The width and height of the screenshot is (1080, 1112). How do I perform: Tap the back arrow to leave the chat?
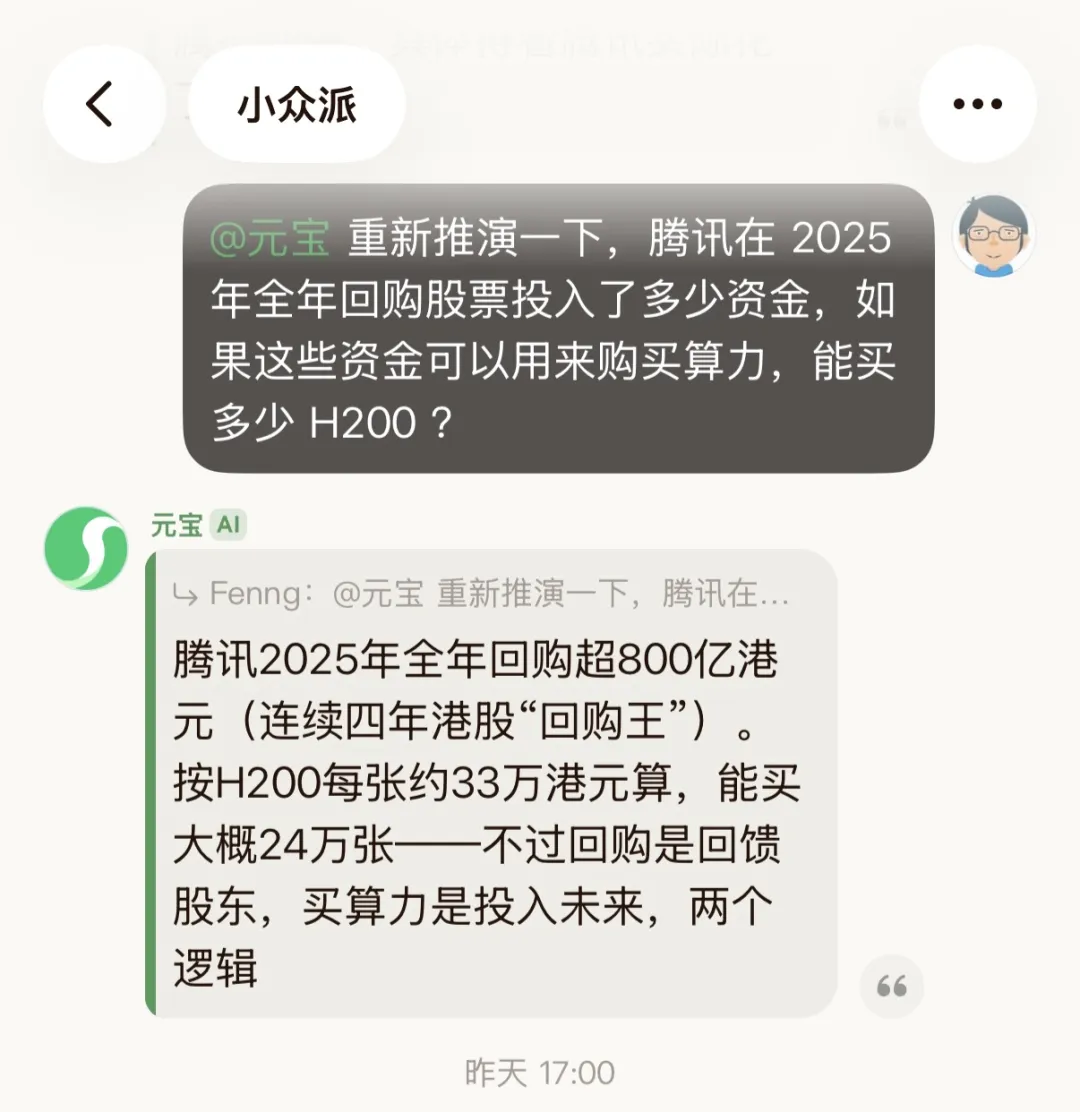tap(103, 103)
